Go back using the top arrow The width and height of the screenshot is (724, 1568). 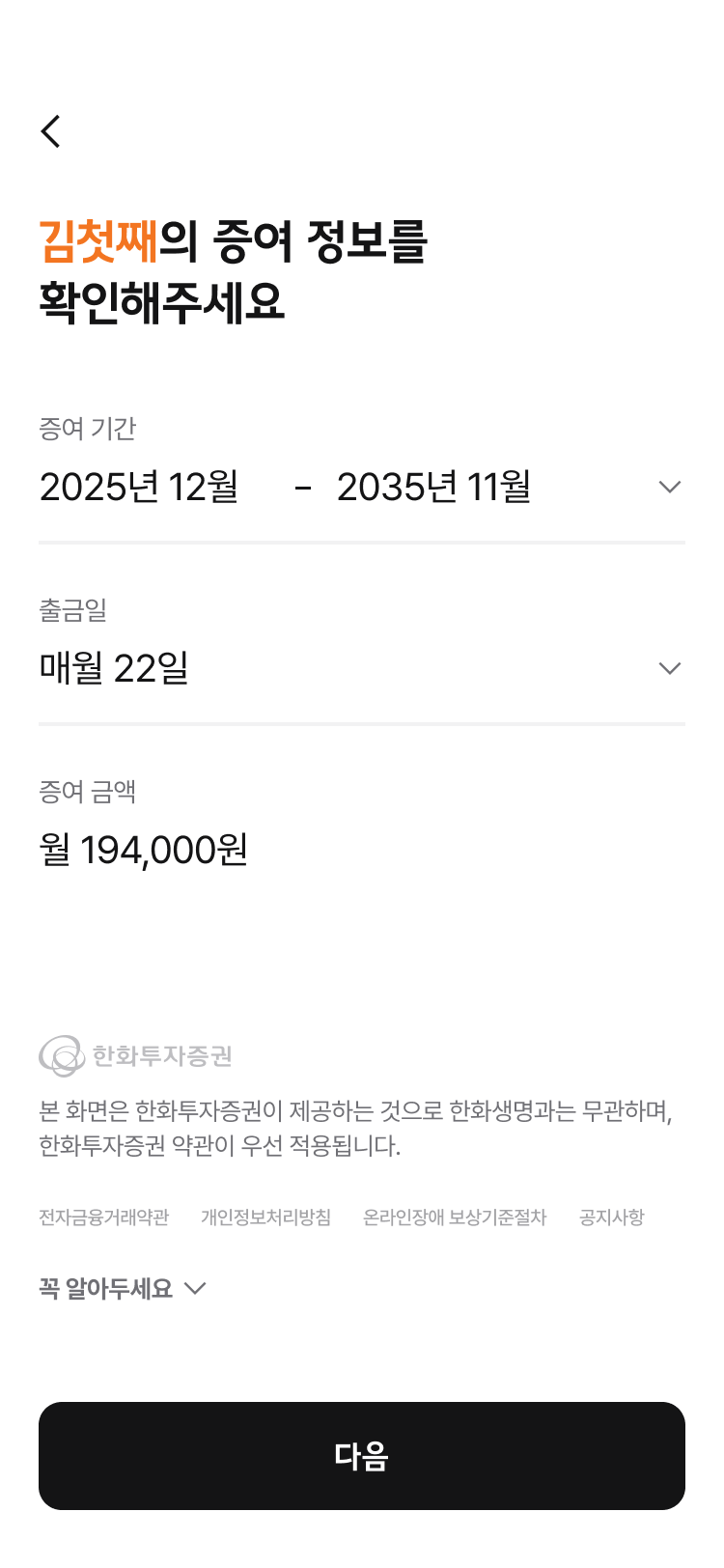pos(51,131)
